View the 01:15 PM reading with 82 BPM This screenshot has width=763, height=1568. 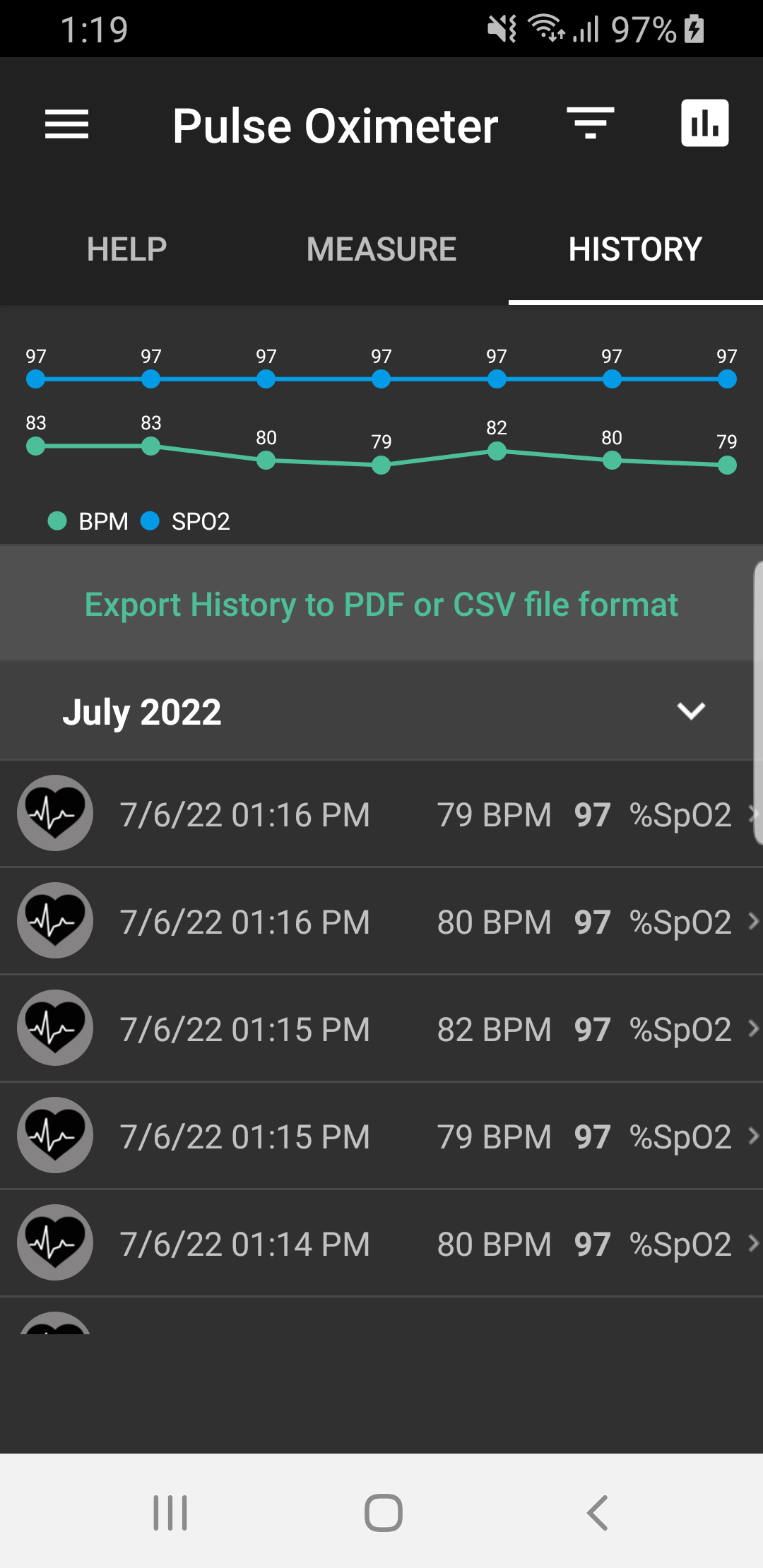(x=381, y=1029)
